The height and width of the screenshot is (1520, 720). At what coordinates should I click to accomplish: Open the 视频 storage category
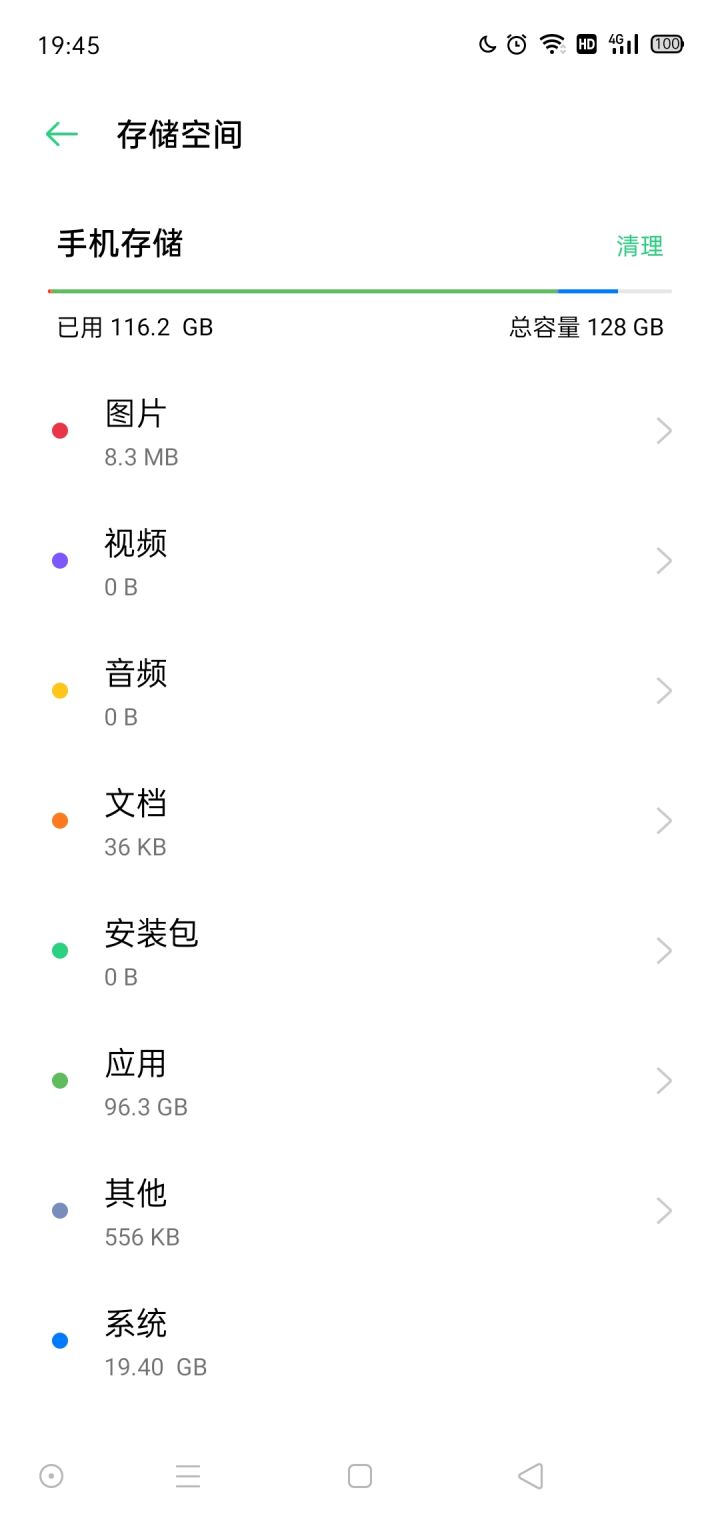[x=360, y=561]
